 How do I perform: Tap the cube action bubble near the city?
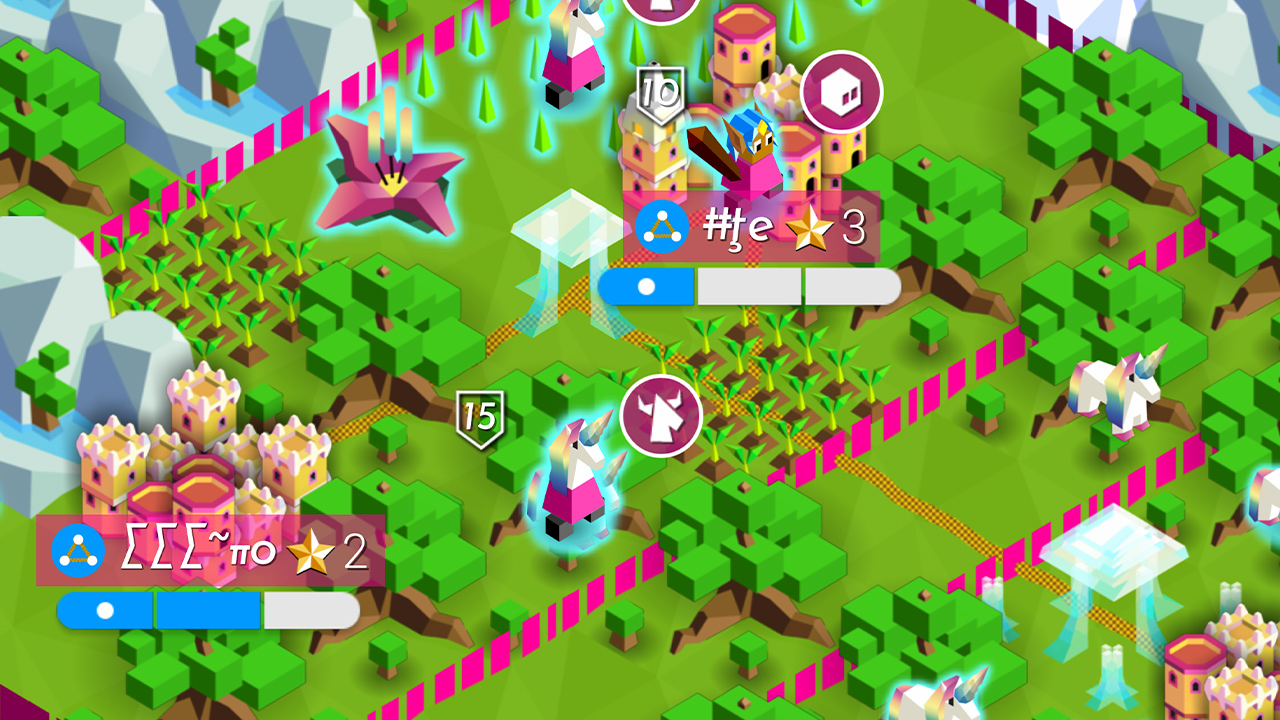841,92
